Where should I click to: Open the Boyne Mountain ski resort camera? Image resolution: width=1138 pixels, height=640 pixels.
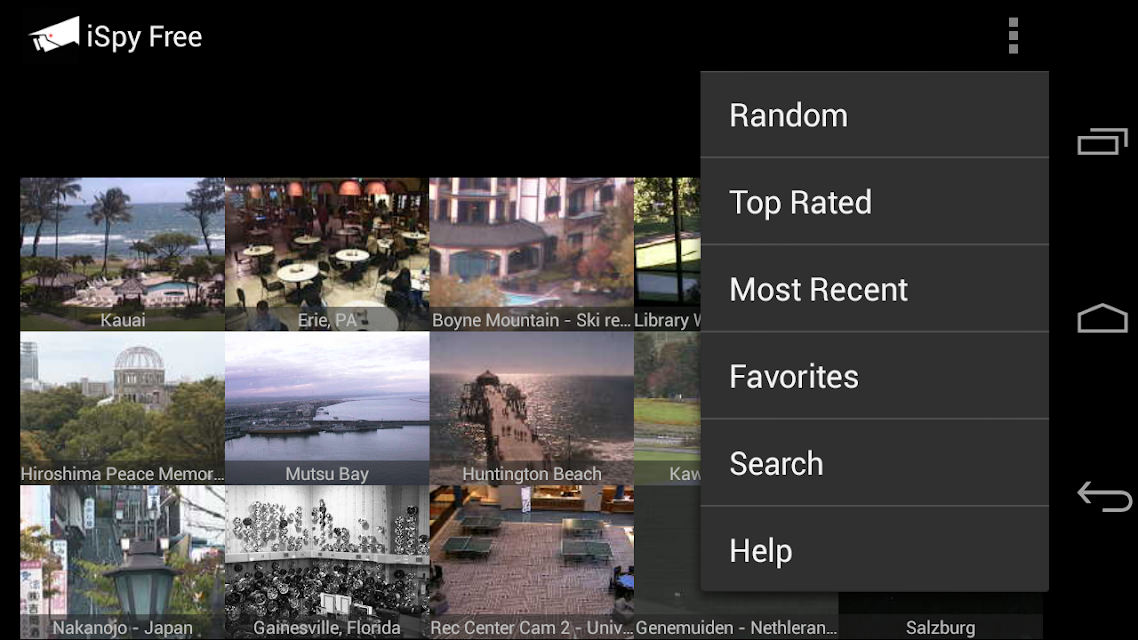coord(532,254)
